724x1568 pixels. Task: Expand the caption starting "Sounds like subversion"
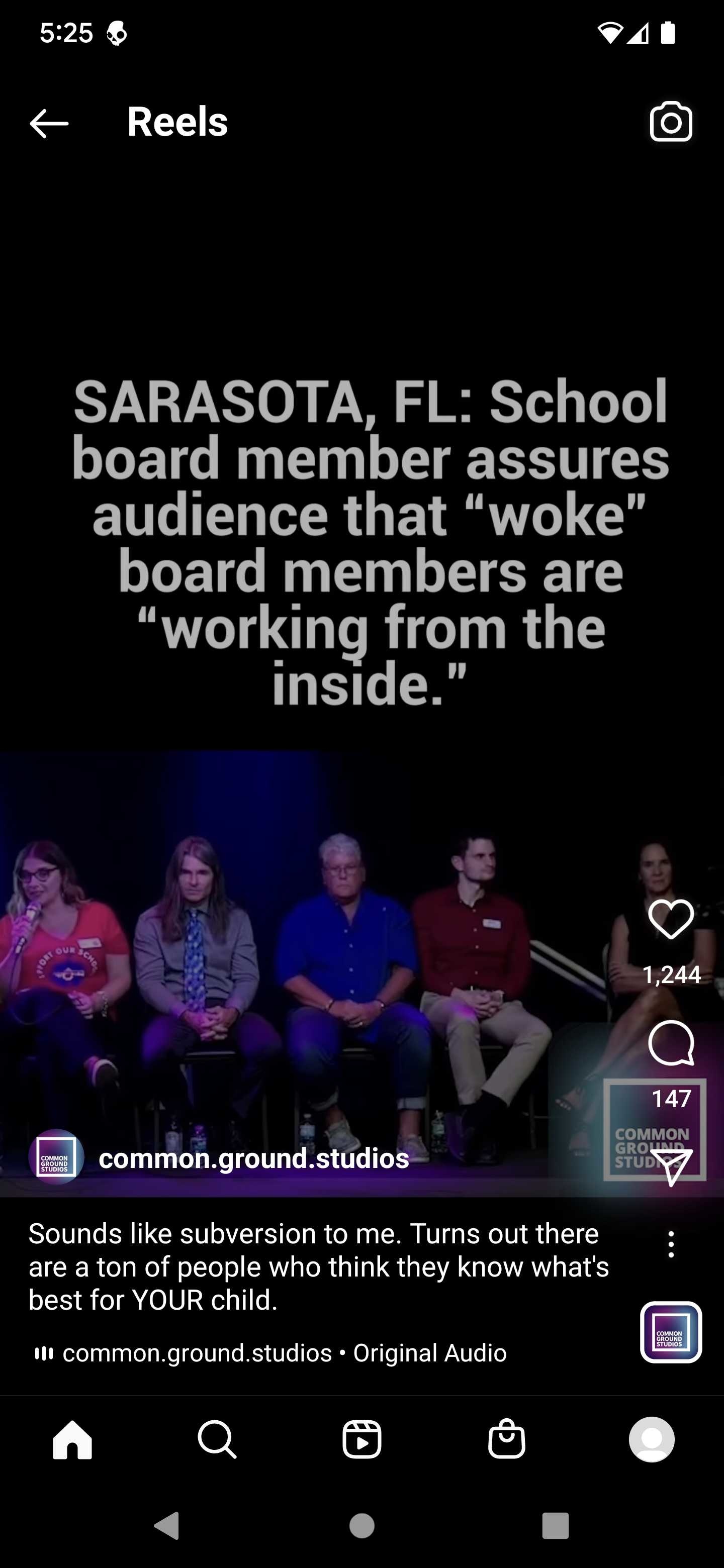tap(318, 1266)
